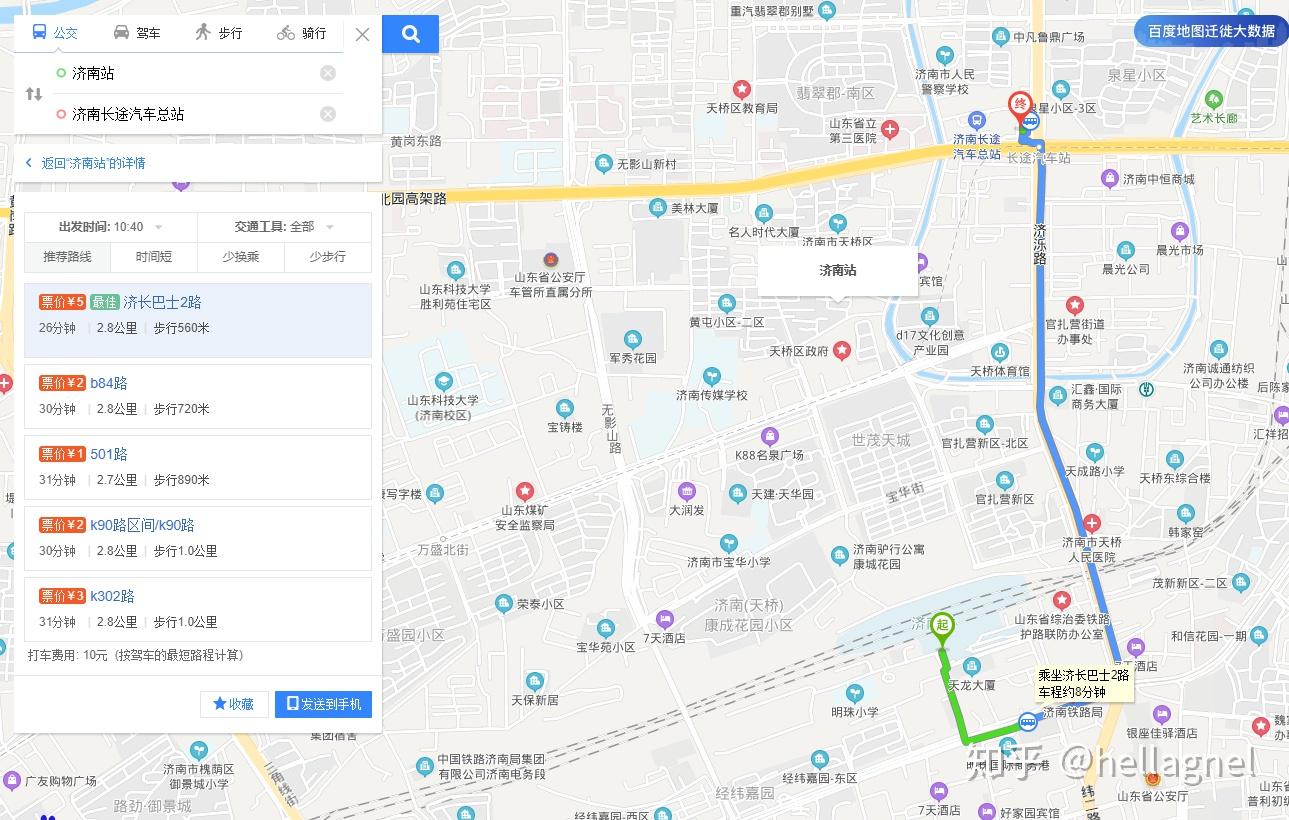1289x820 pixels.
Task: Switch to the 时间短 filter
Action: (x=154, y=257)
